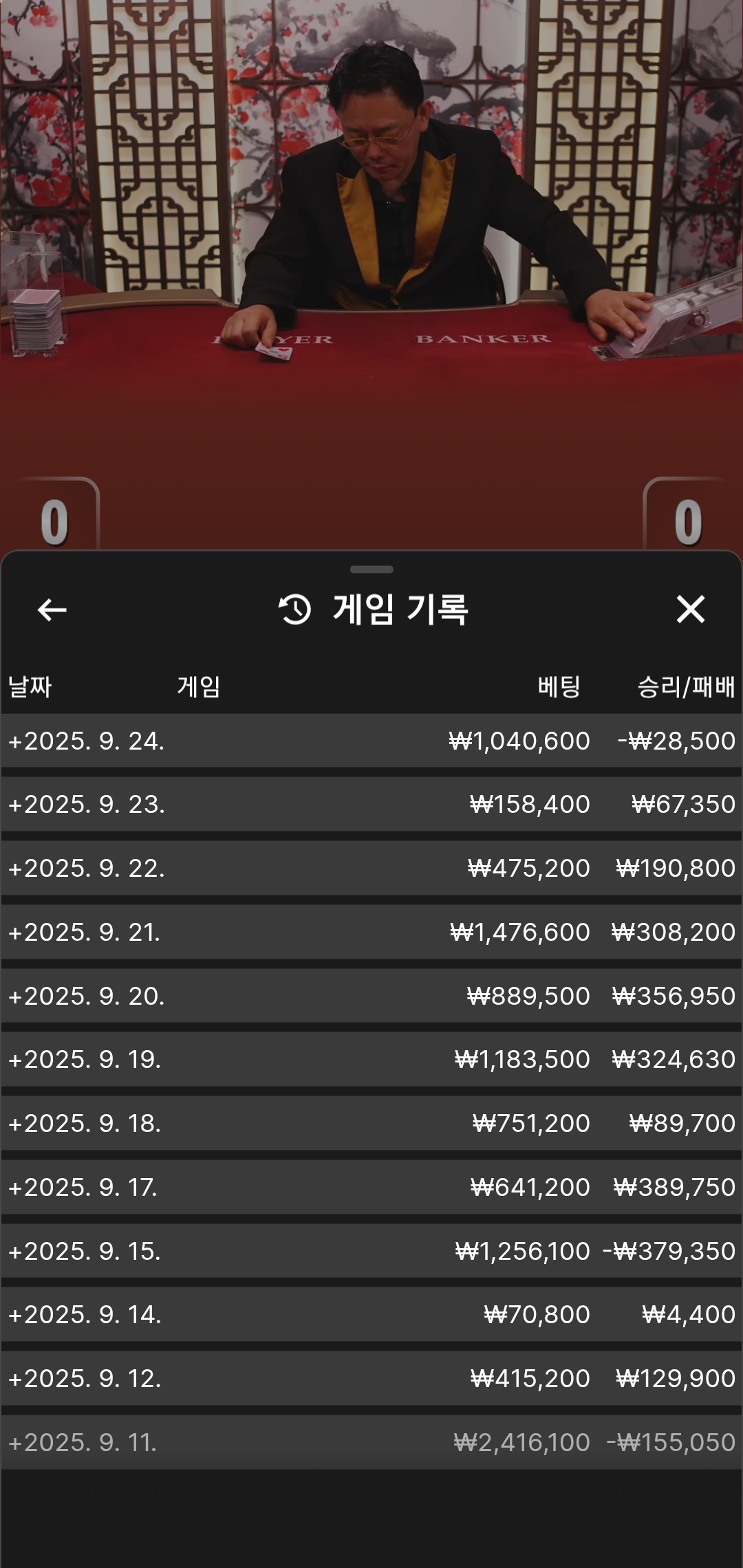
Task: Expand the 2025. 9. 15. history row
Action: click(x=371, y=1251)
